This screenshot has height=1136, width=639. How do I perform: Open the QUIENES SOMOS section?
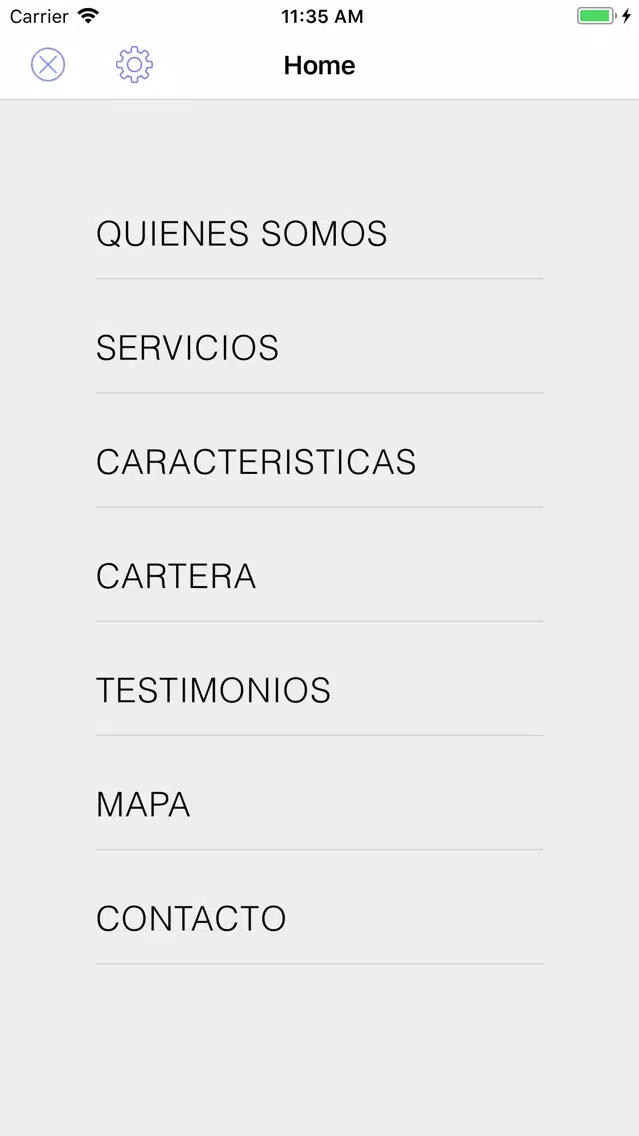coord(320,234)
